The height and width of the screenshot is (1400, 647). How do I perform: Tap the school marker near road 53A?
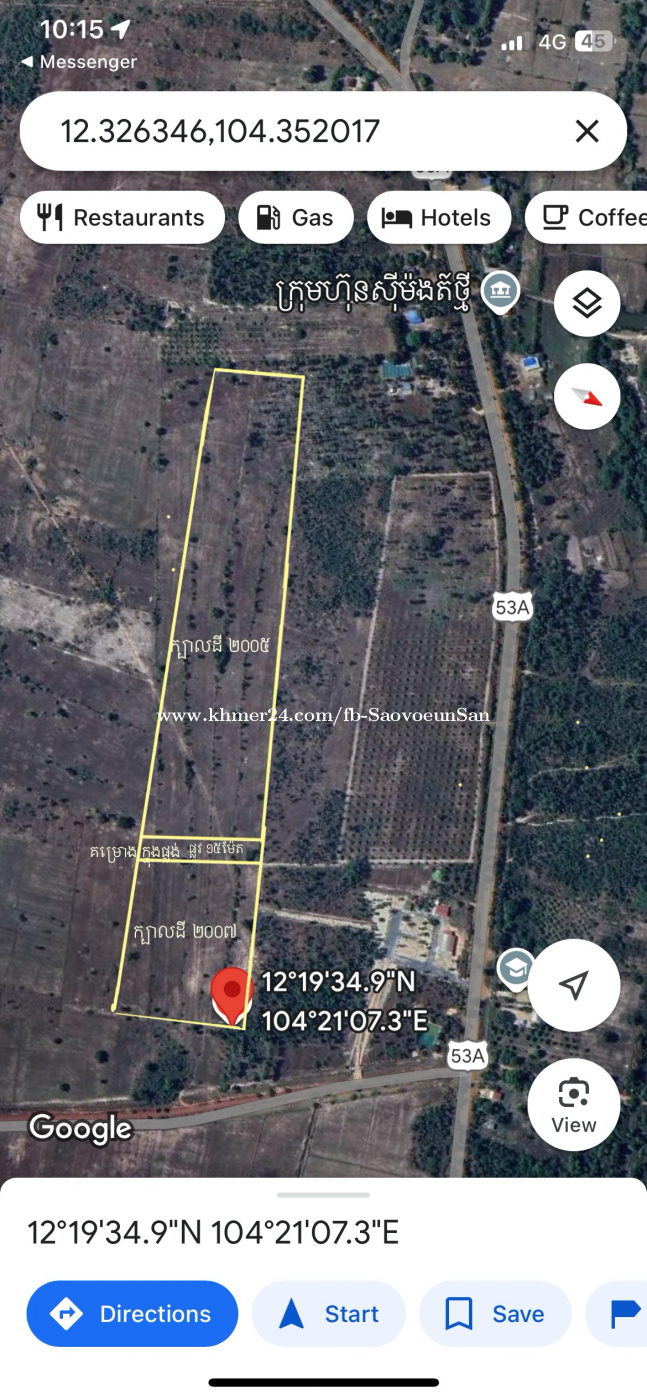pos(515,968)
